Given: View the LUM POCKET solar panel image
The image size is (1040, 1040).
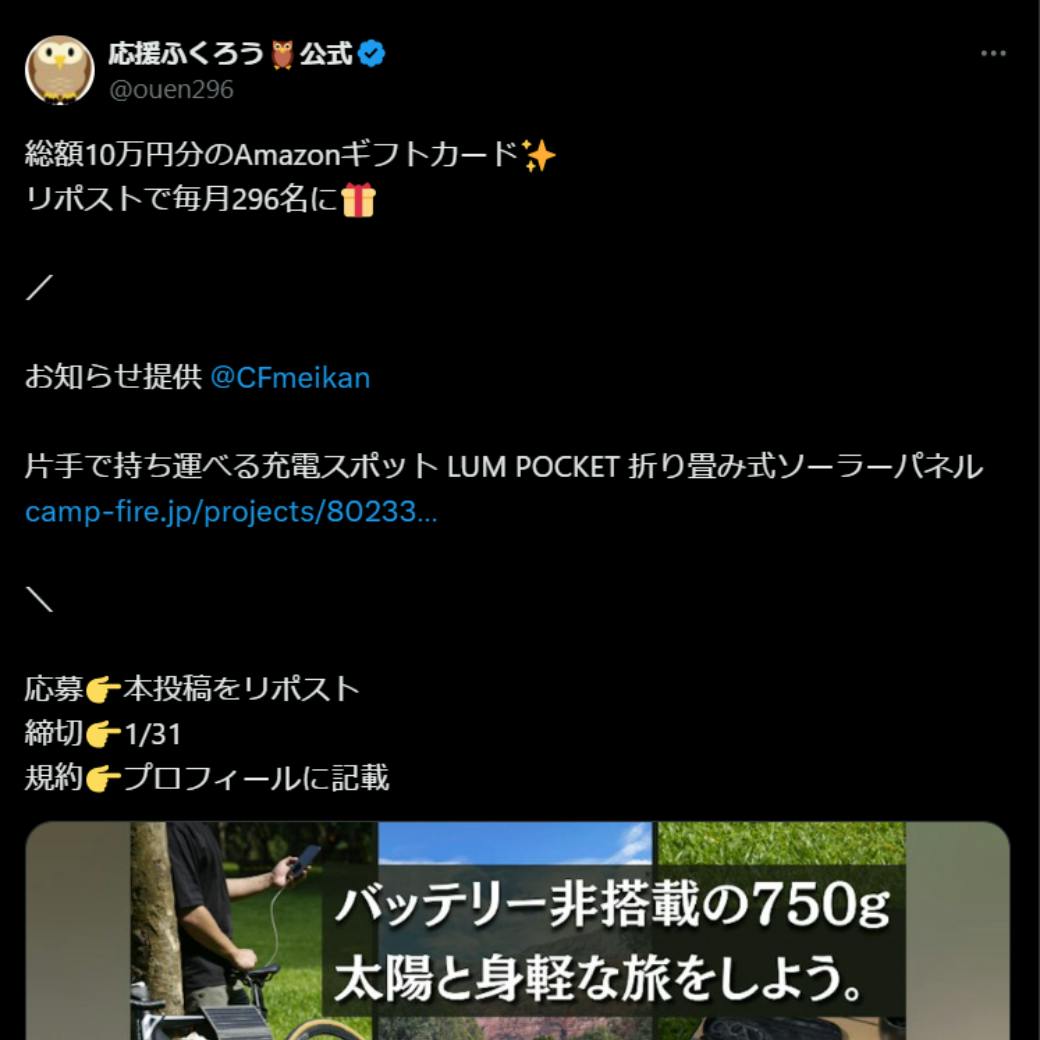Looking at the screenshot, I should [517, 930].
